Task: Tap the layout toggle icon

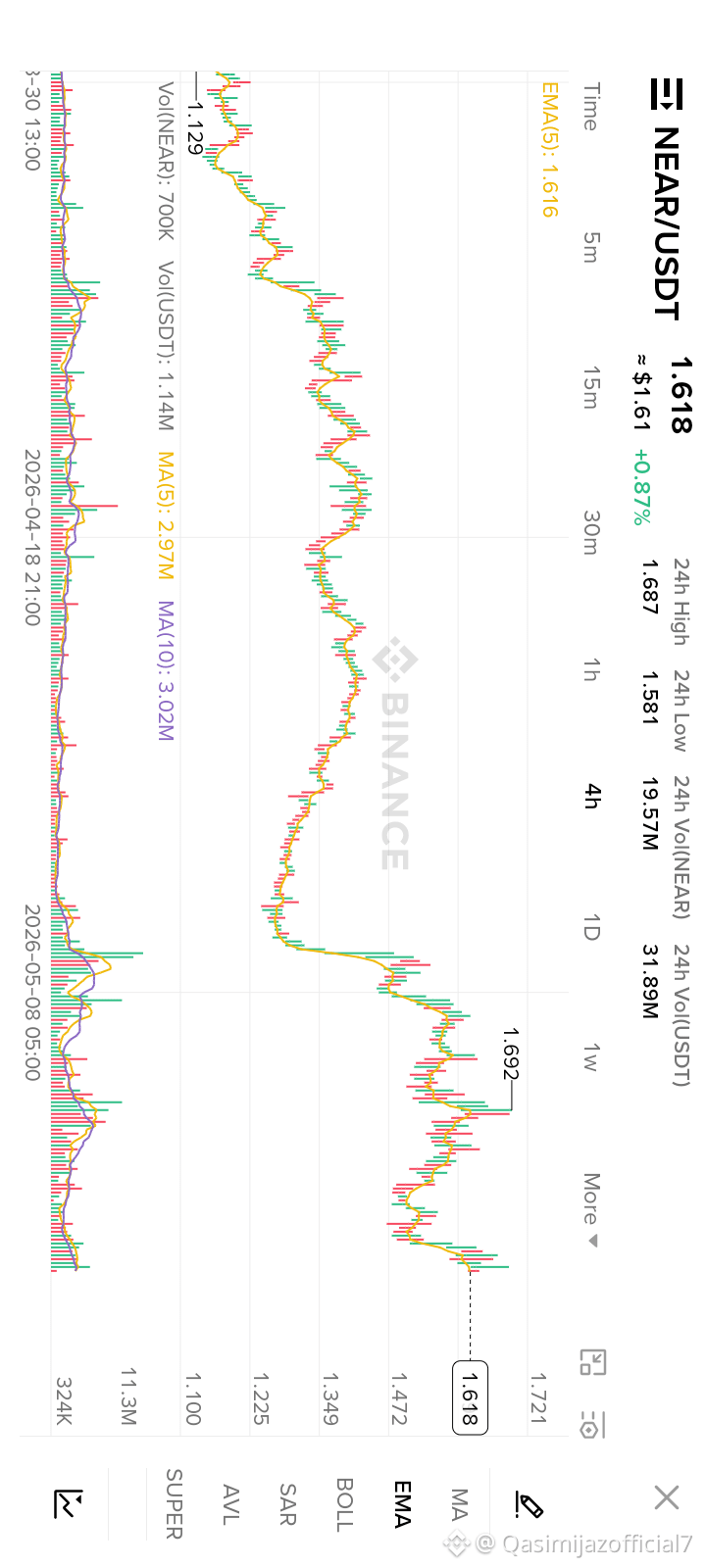Action: 592,1362
